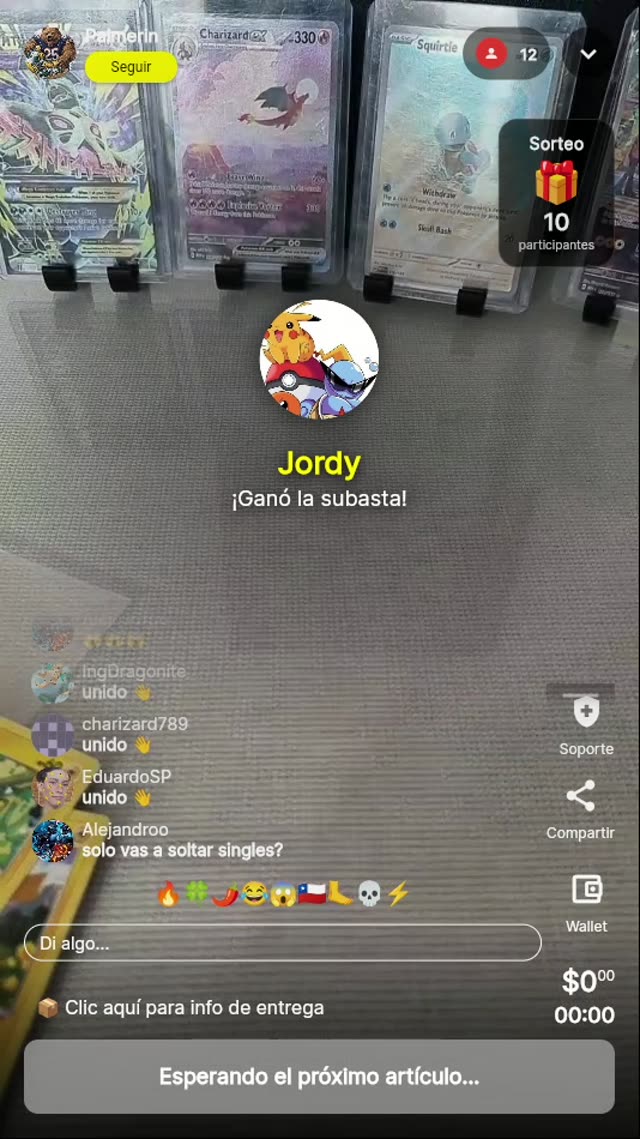
Task: Open Soporte help option
Action: click(x=586, y=724)
